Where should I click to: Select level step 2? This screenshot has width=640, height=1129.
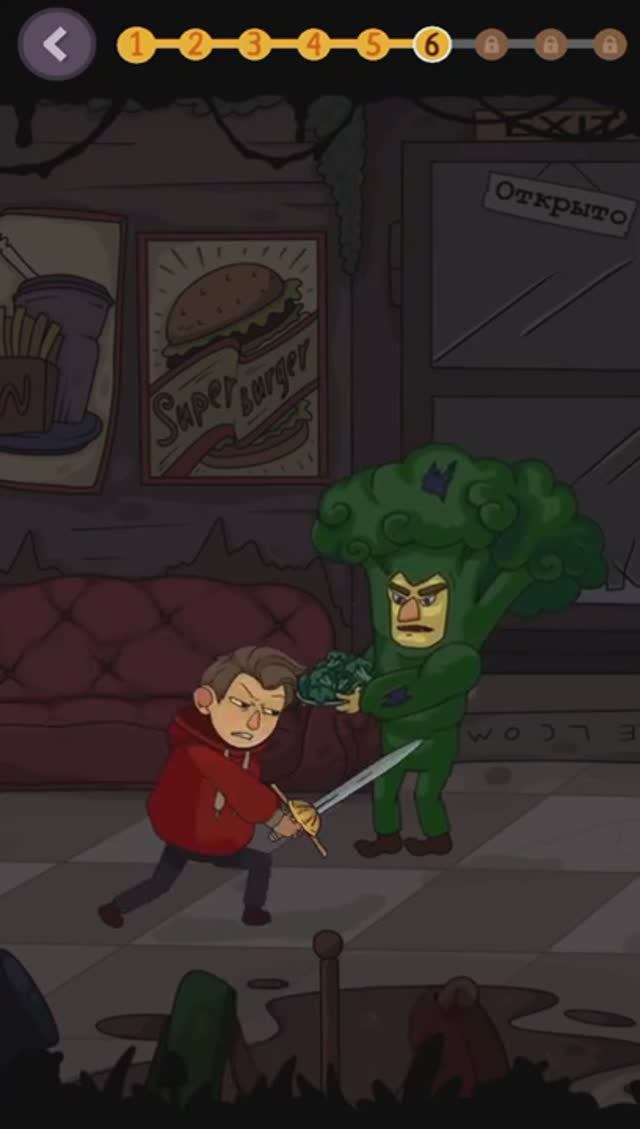pos(195,44)
